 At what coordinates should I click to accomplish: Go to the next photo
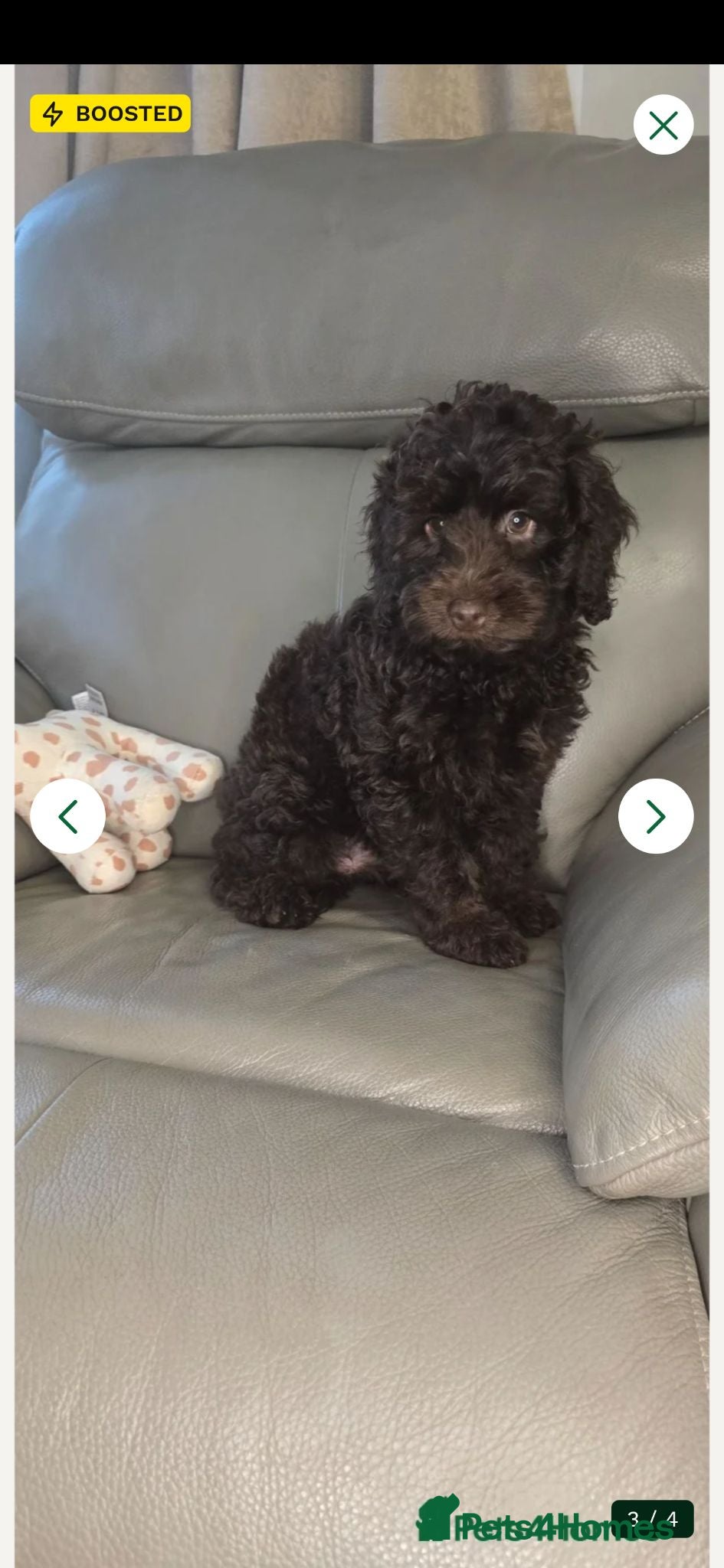656,816
